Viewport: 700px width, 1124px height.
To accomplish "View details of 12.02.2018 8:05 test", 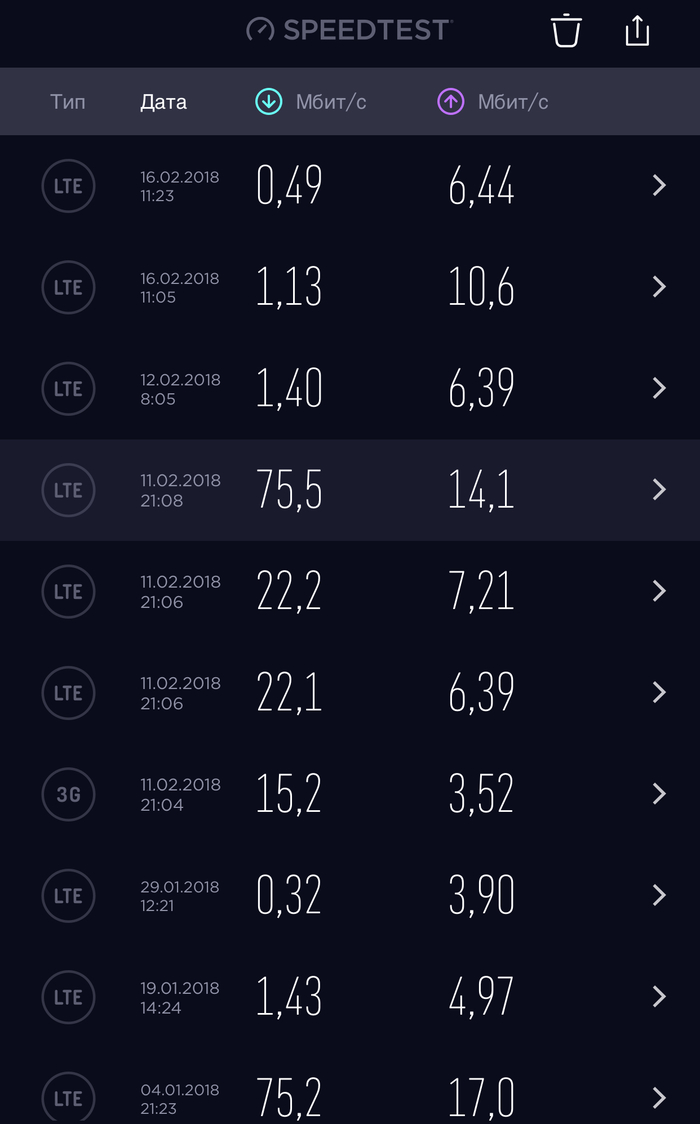I will [350, 389].
